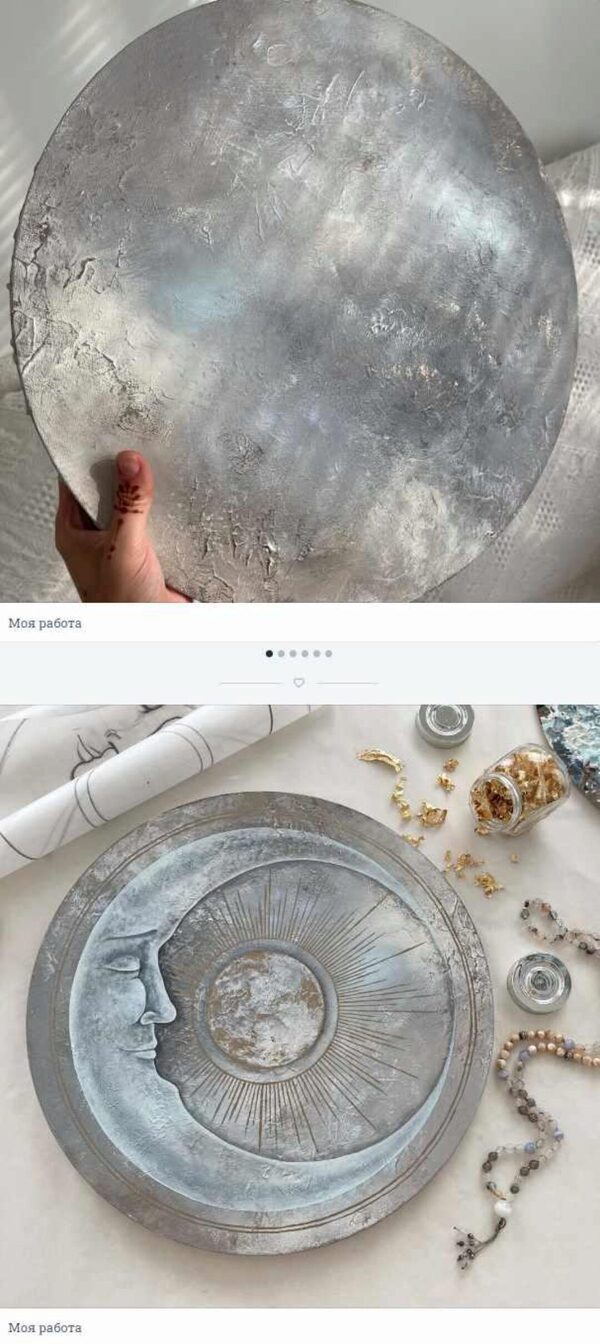This screenshot has height=1344, width=600.
Task: Jump to the second carousel page dot
Action: pyautogui.click(x=281, y=653)
